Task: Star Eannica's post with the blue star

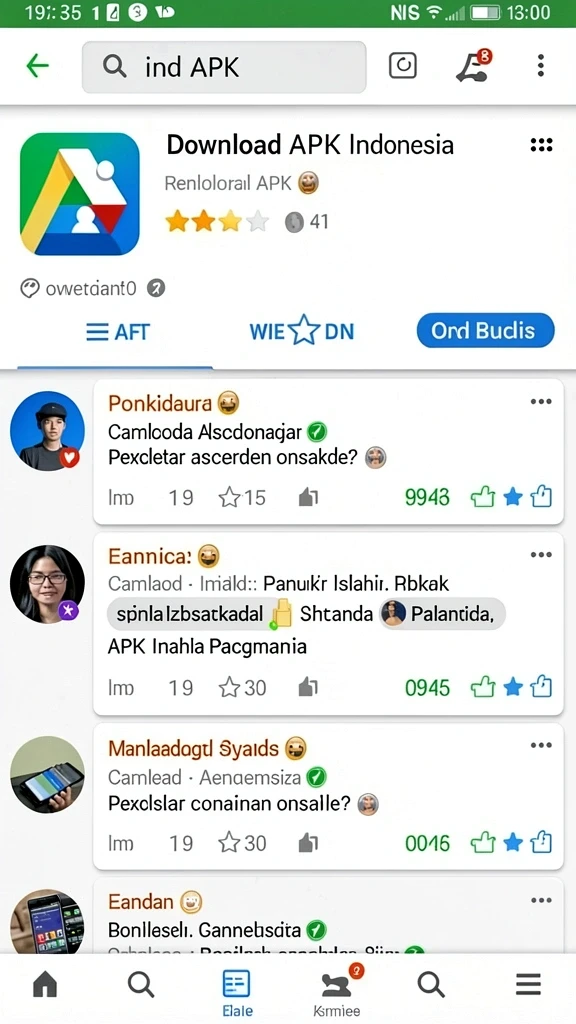Action: coord(513,687)
